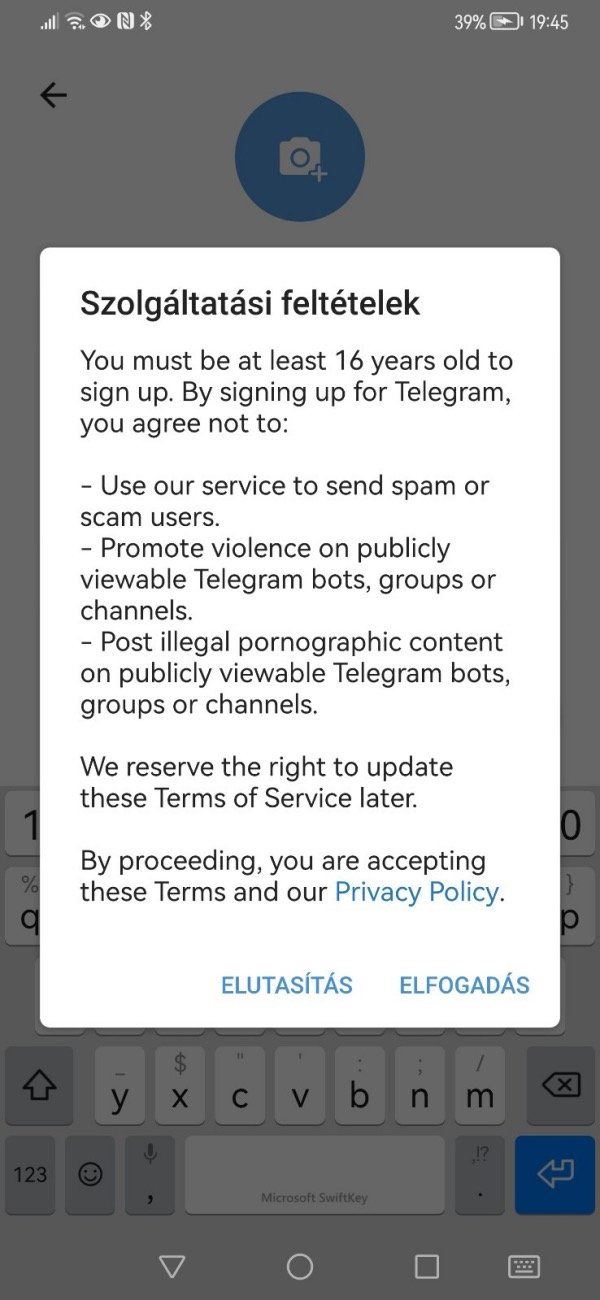Add a profile photo with camera button

(300, 157)
